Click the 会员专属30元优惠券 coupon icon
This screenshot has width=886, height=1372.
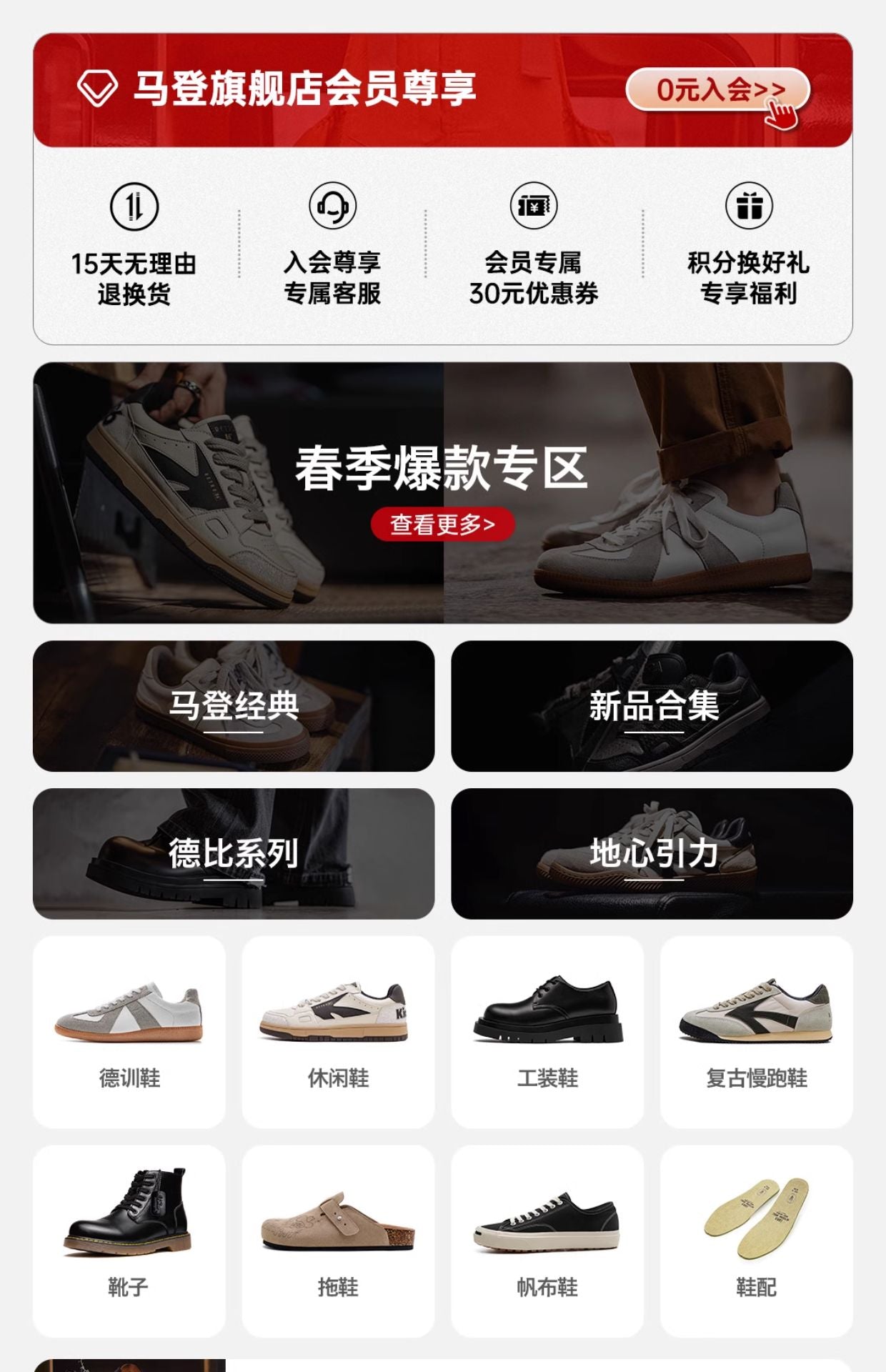click(x=534, y=206)
